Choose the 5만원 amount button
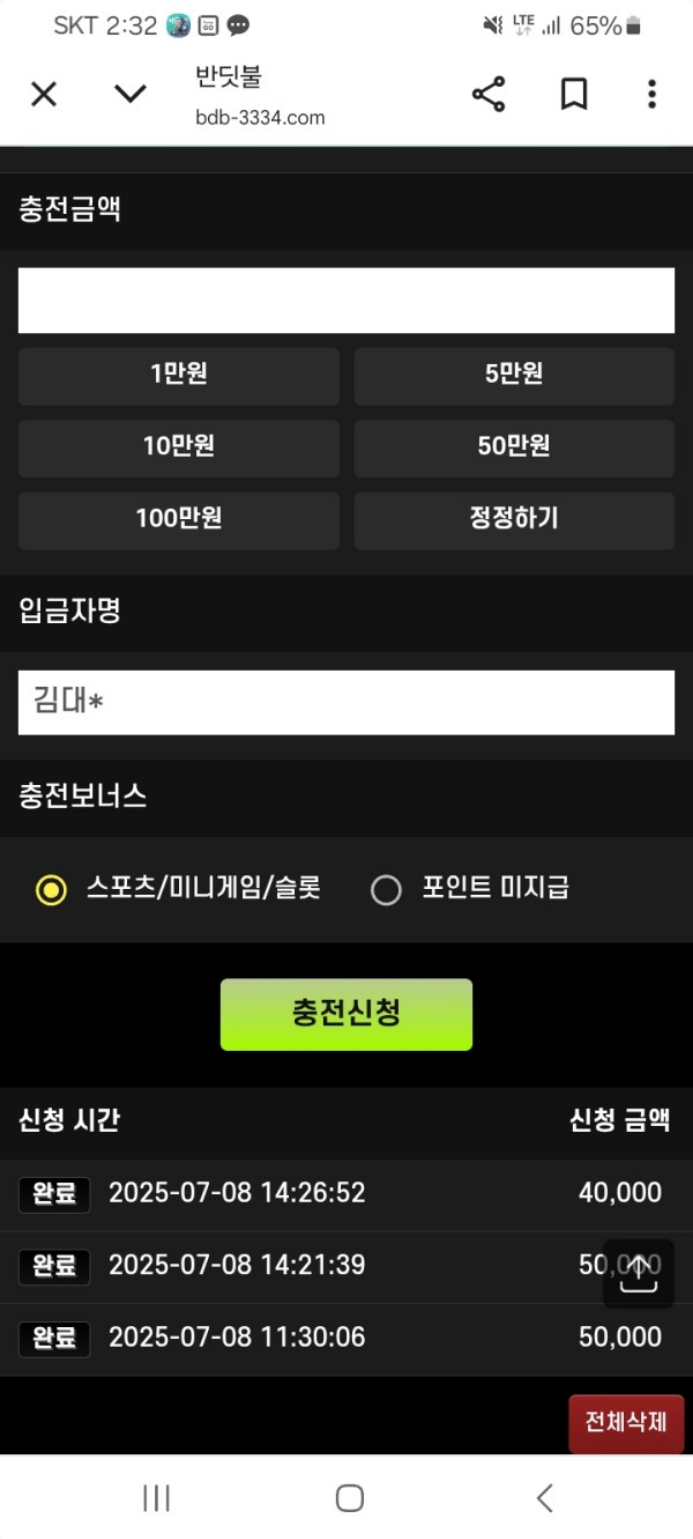Image resolution: width=693 pixels, height=1539 pixels. pos(514,375)
